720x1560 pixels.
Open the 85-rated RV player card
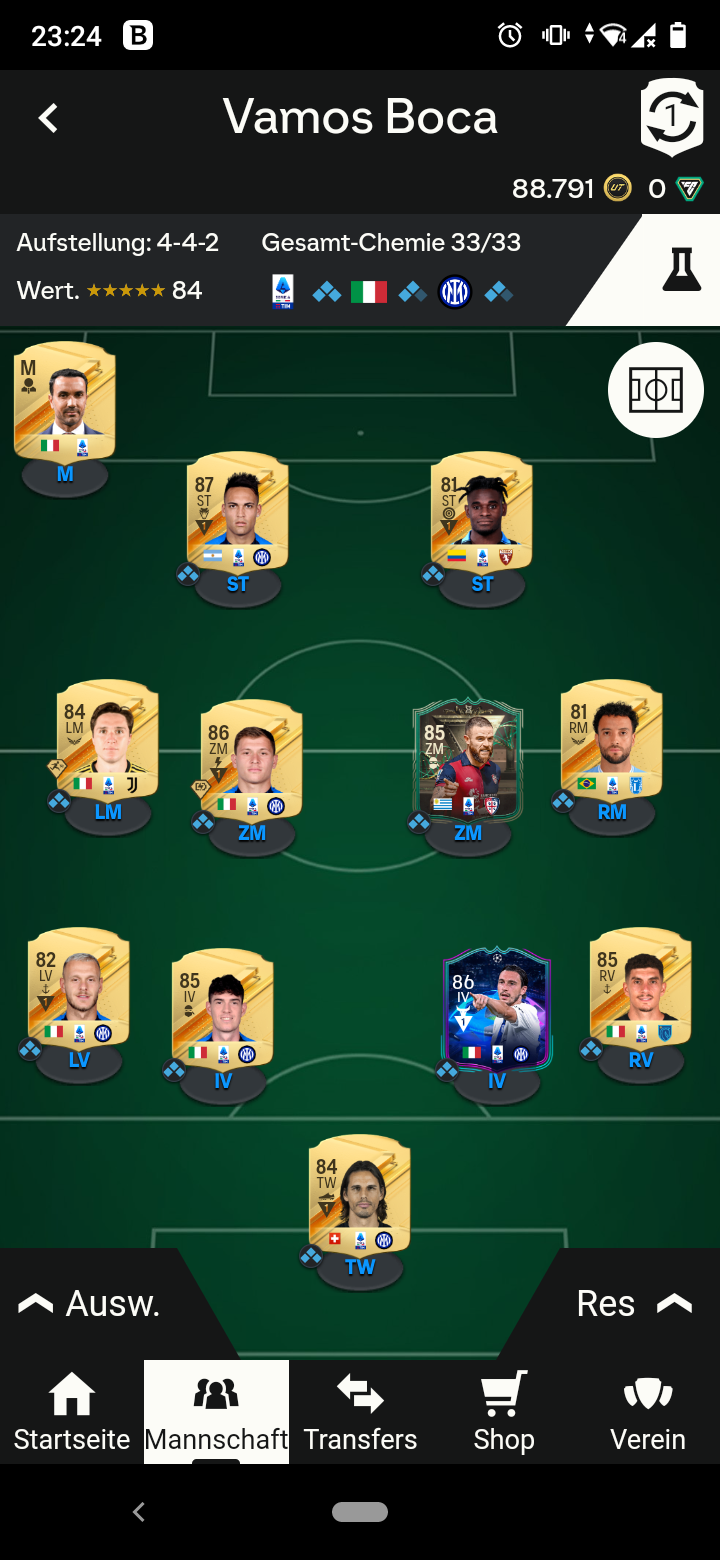640,988
